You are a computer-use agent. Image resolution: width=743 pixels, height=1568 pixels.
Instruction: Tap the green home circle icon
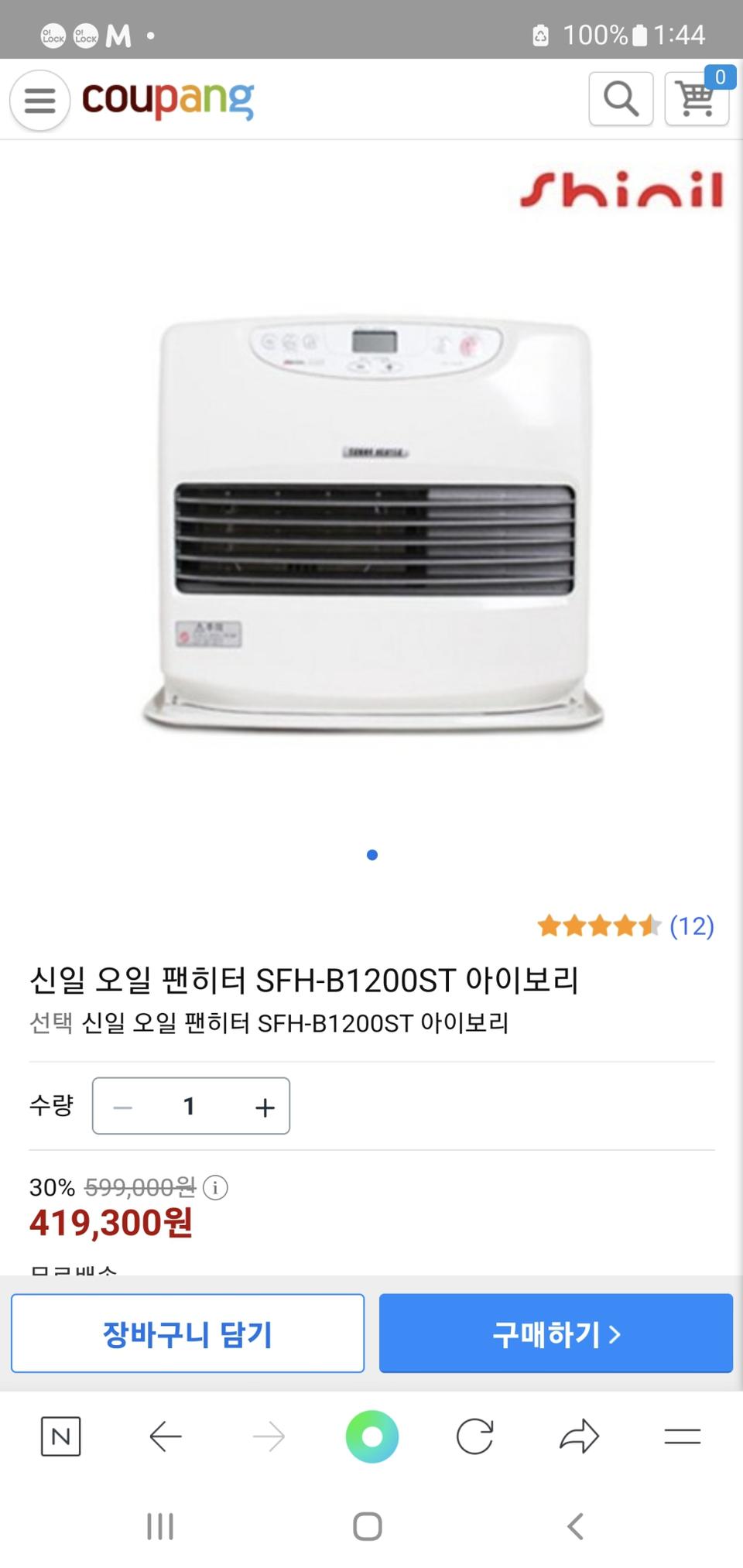tap(371, 1437)
